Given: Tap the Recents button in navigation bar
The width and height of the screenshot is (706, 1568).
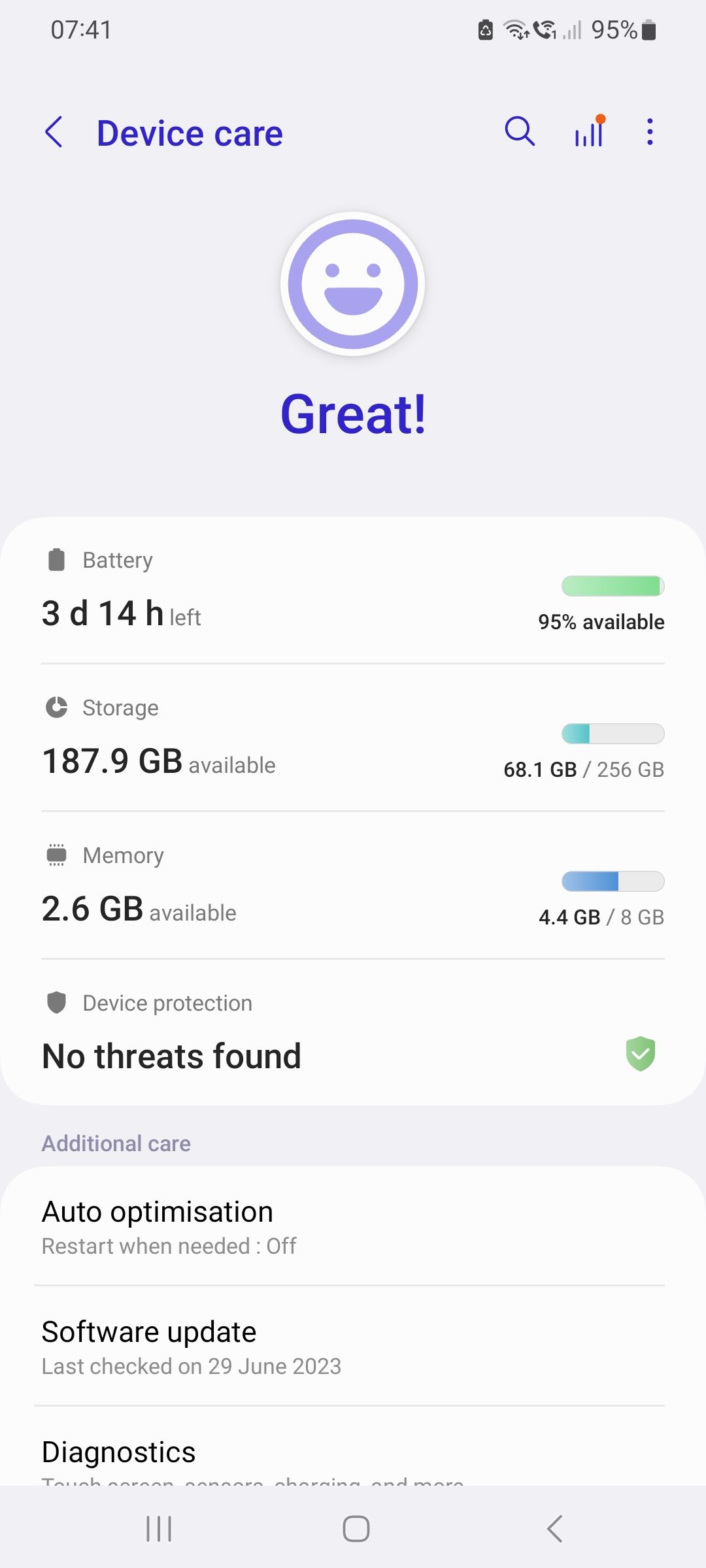Looking at the screenshot, I should tap(159, 1529).
